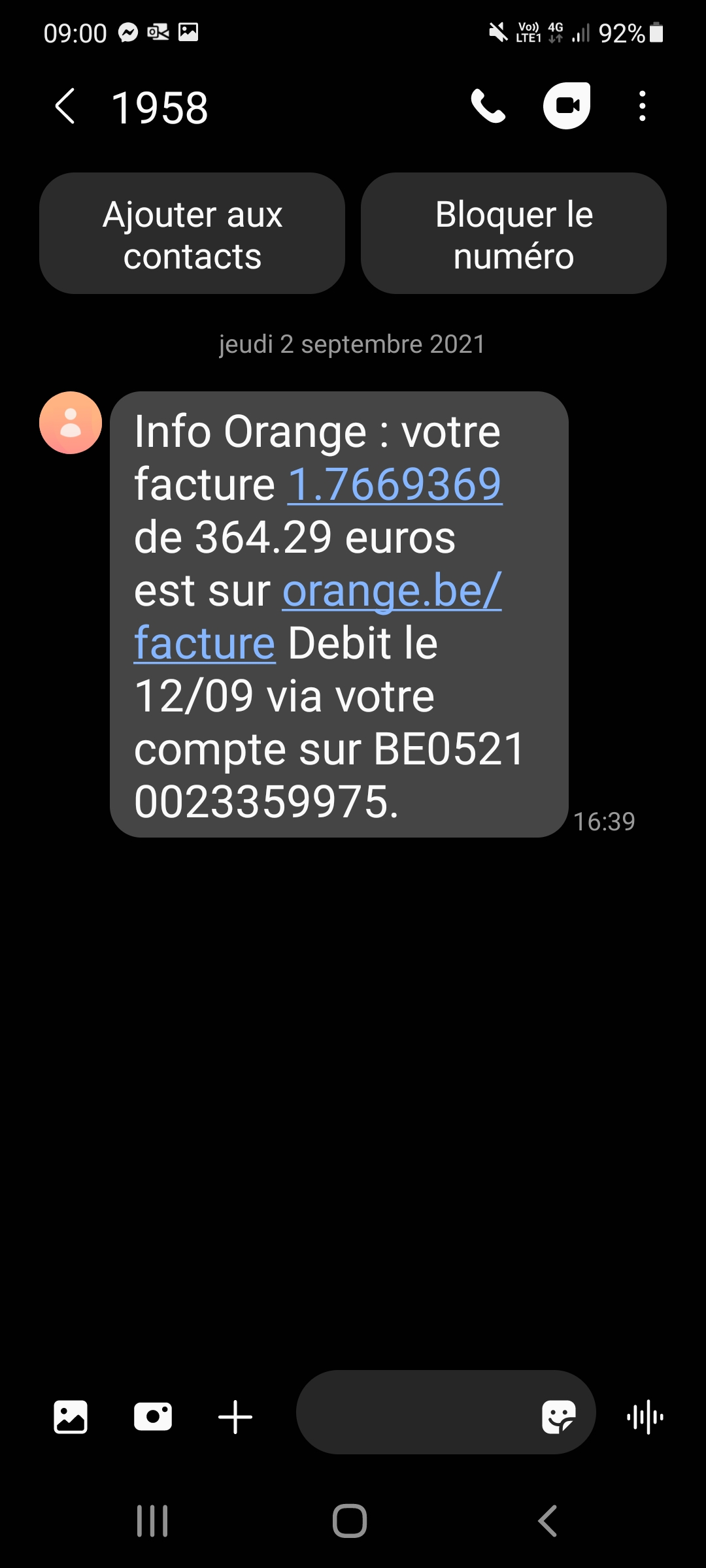This screenshot has height=1568, width=706.
Task: Open the plus attachments menu
Action: coord(235,1417)
